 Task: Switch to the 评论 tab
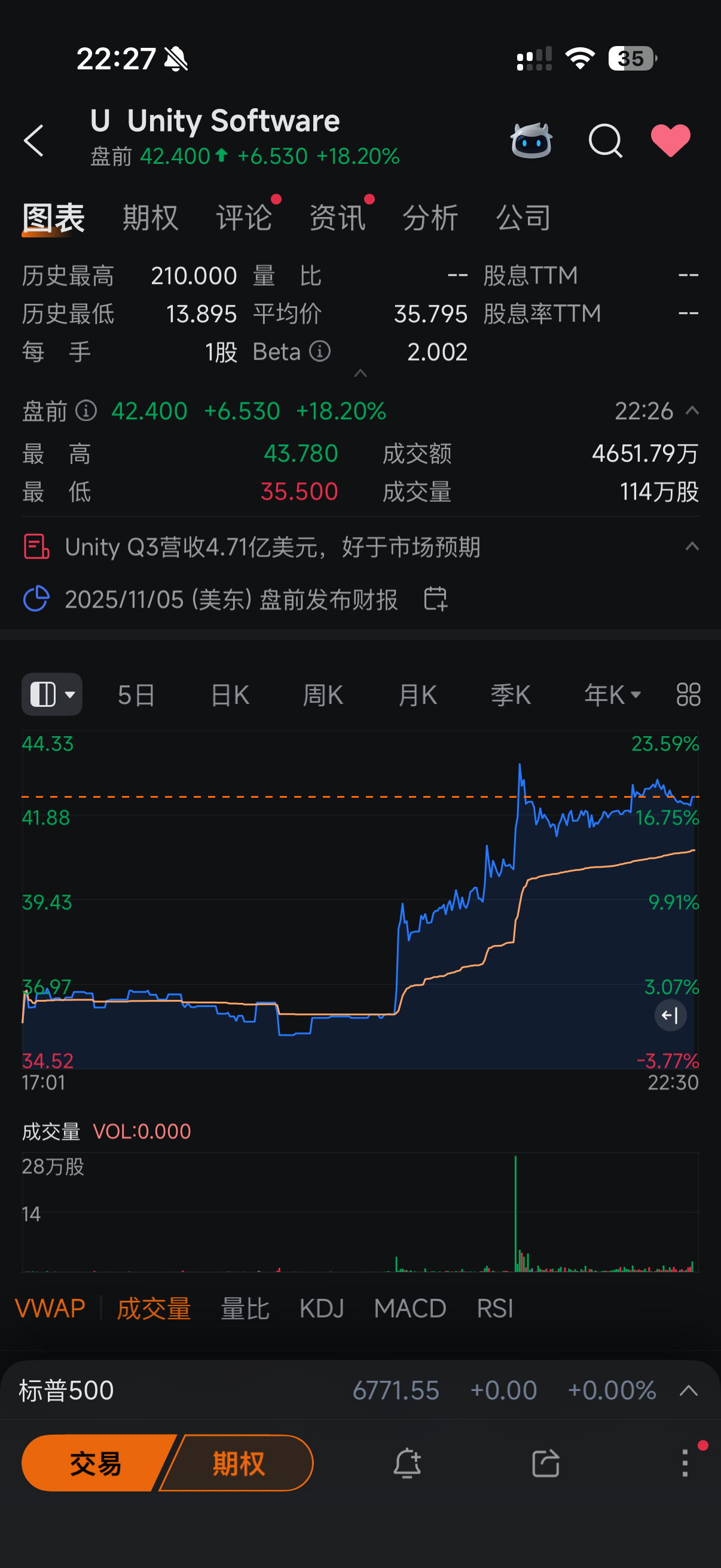(x=244, y=217)
